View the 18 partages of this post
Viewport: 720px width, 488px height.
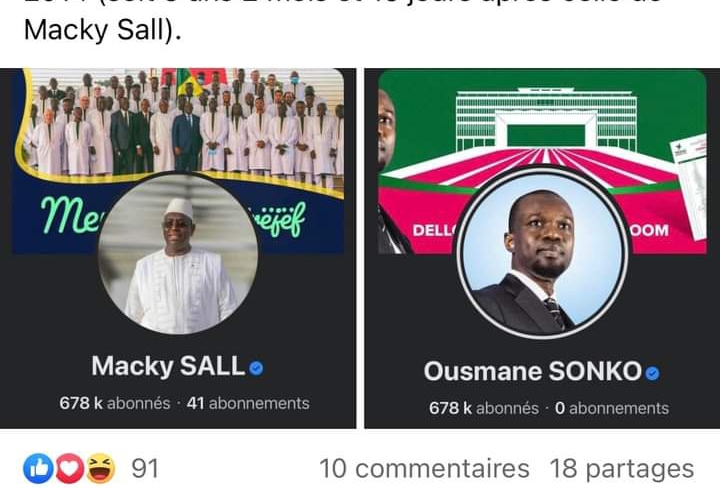(621, 468)
